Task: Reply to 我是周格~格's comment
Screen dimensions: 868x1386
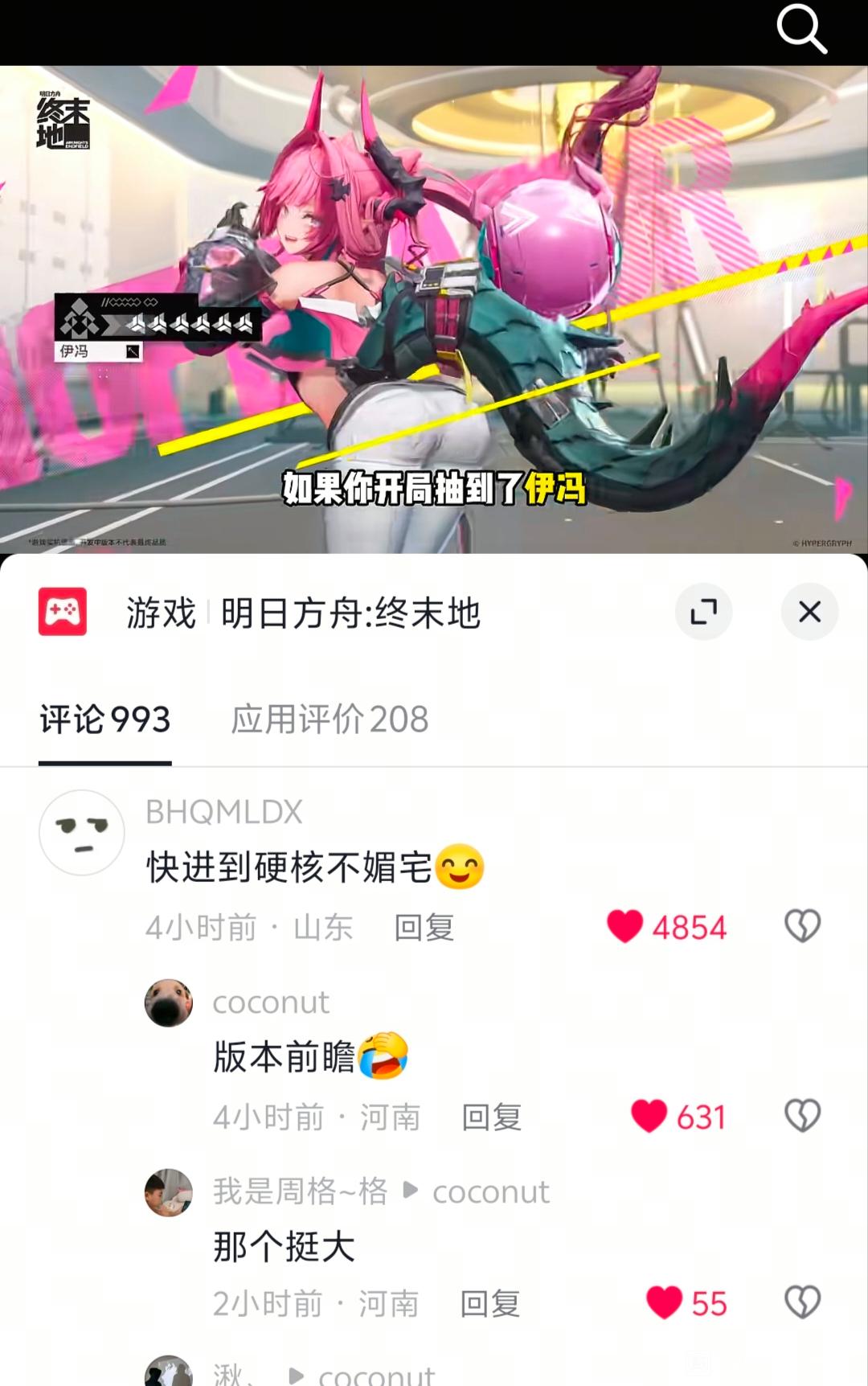Action: [x=489, y=1304]
